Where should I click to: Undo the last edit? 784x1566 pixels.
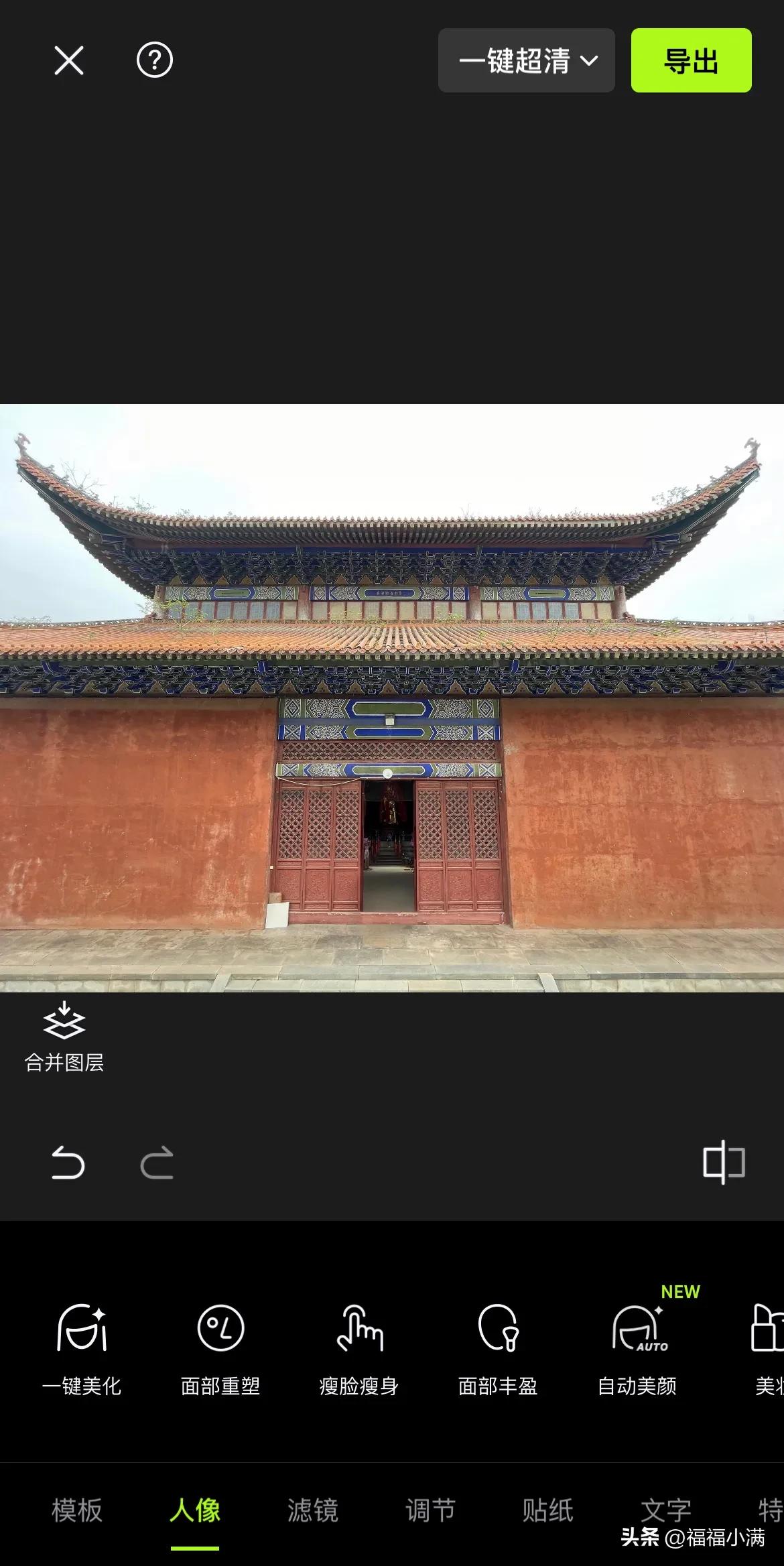(68, 1163)
